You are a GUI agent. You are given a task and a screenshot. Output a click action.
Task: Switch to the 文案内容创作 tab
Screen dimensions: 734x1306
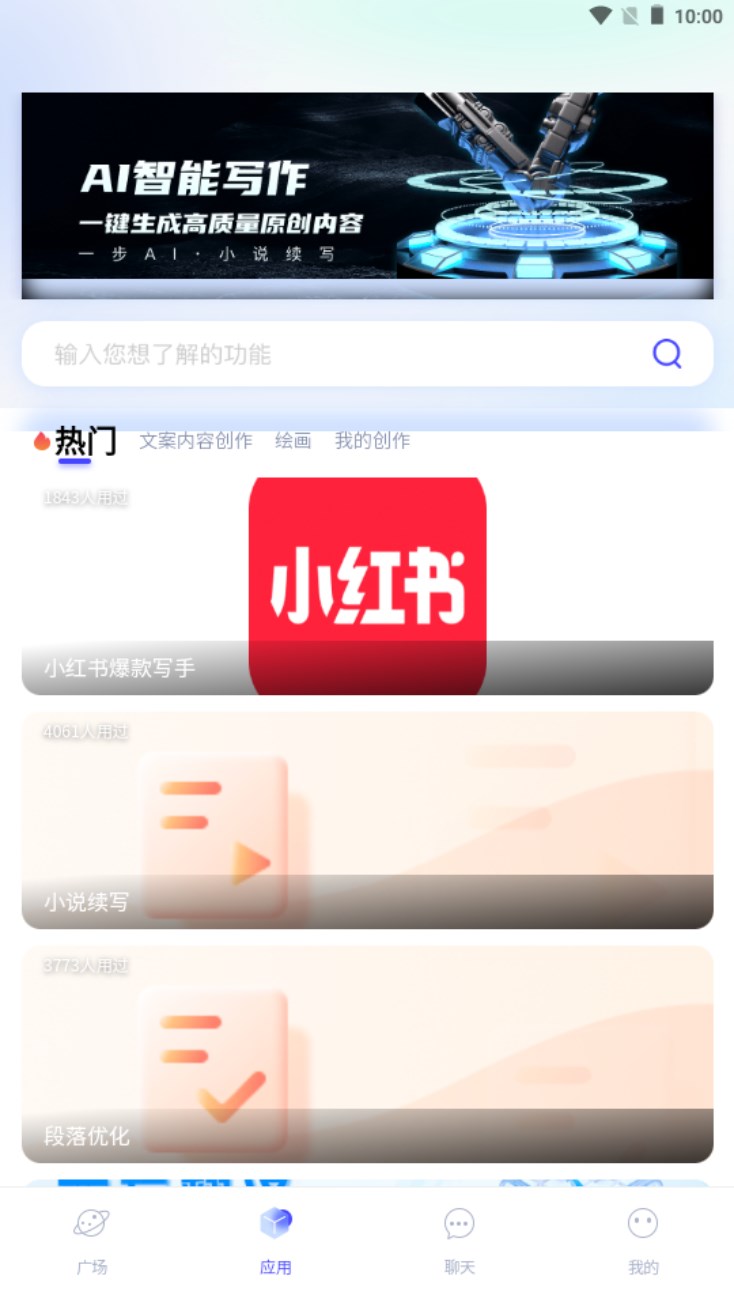[x=195, y=441]
